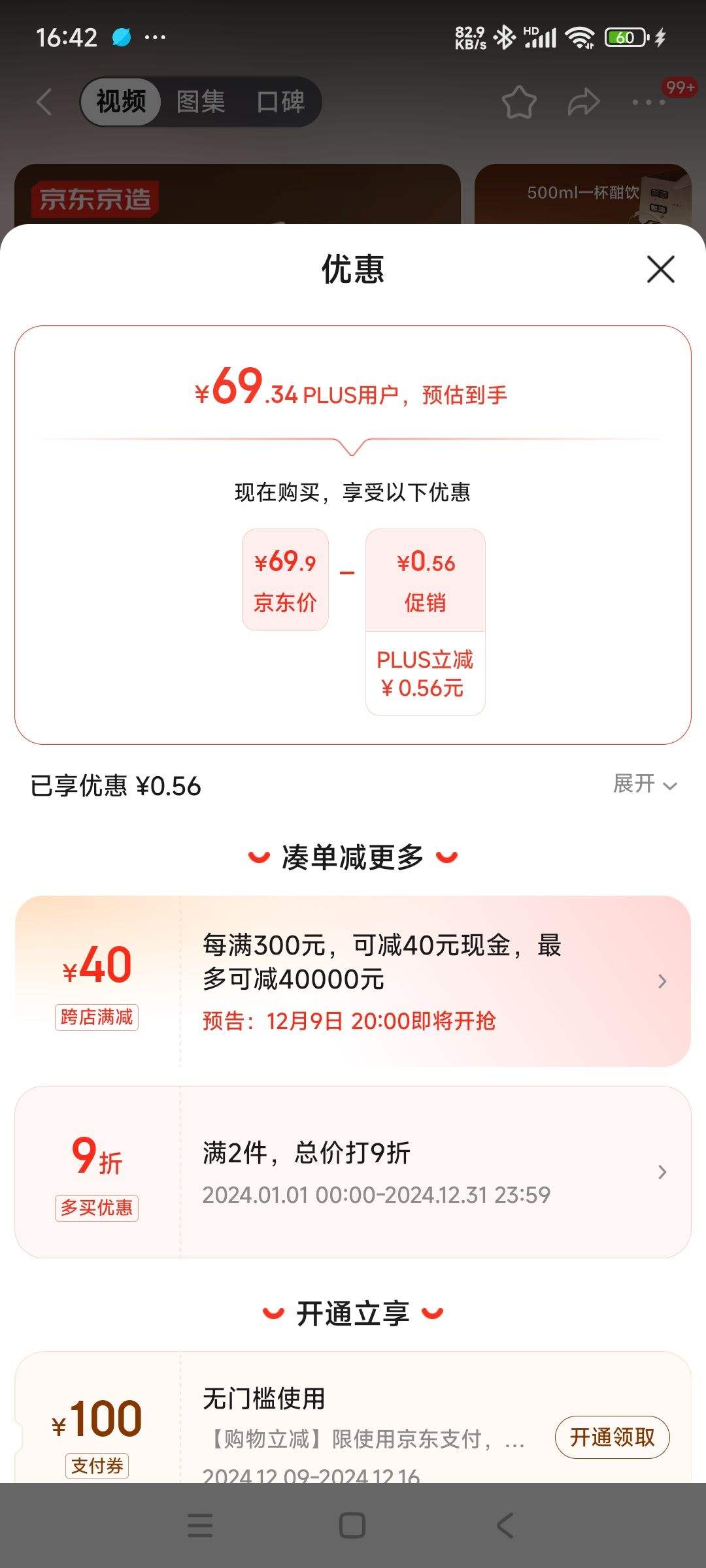Image resolution: width=706 pixels, height=1568 pixels.
Task: Open 跨店满减 coupon details via its chevron
Action: click(664, 981)
